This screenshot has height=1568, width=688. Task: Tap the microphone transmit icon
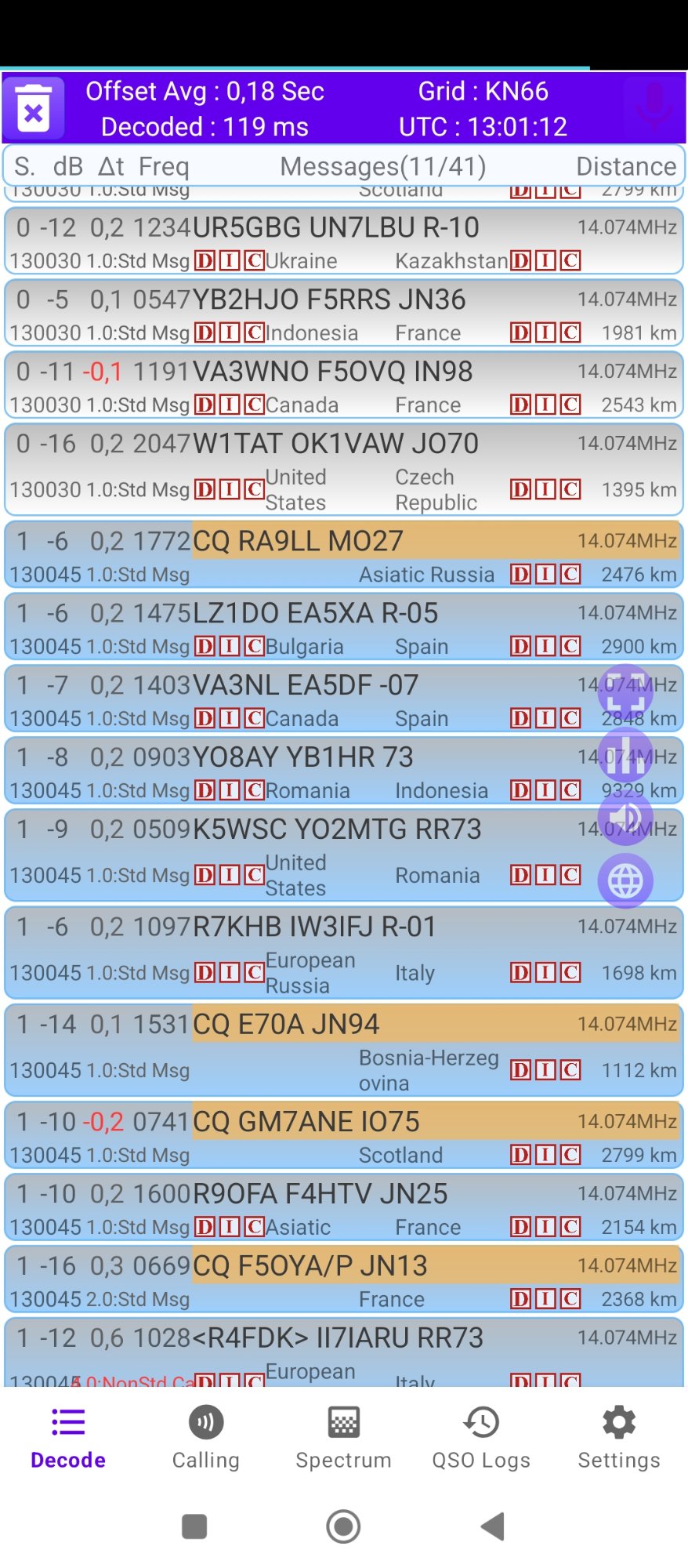click(x=654, y=107)
